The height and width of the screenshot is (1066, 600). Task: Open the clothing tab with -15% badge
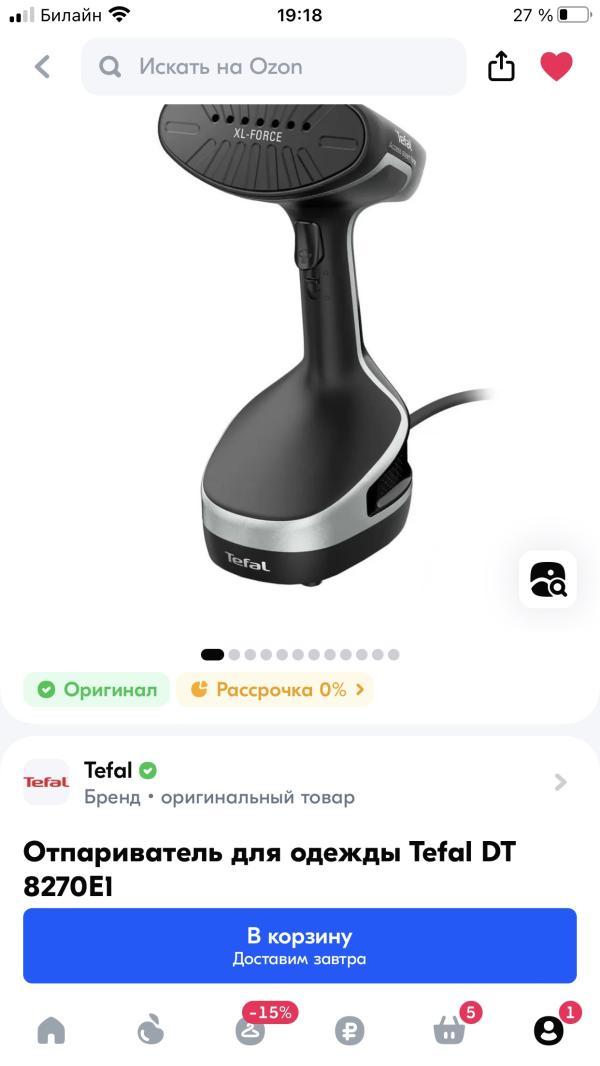251,1030
